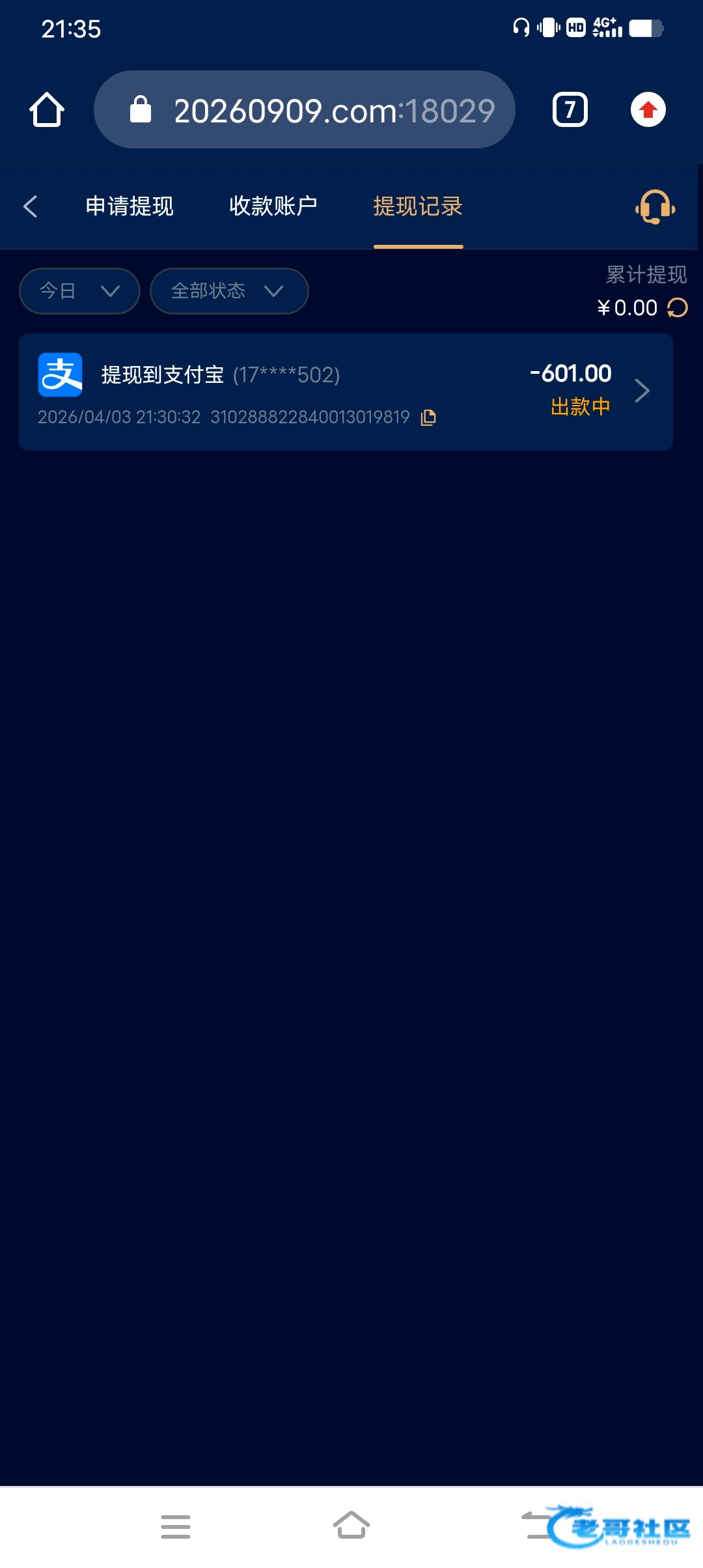Refresh the 累计提现 total amount
Screen dimensions: 703x1568
pyautogui.click(x=678, y=307)
